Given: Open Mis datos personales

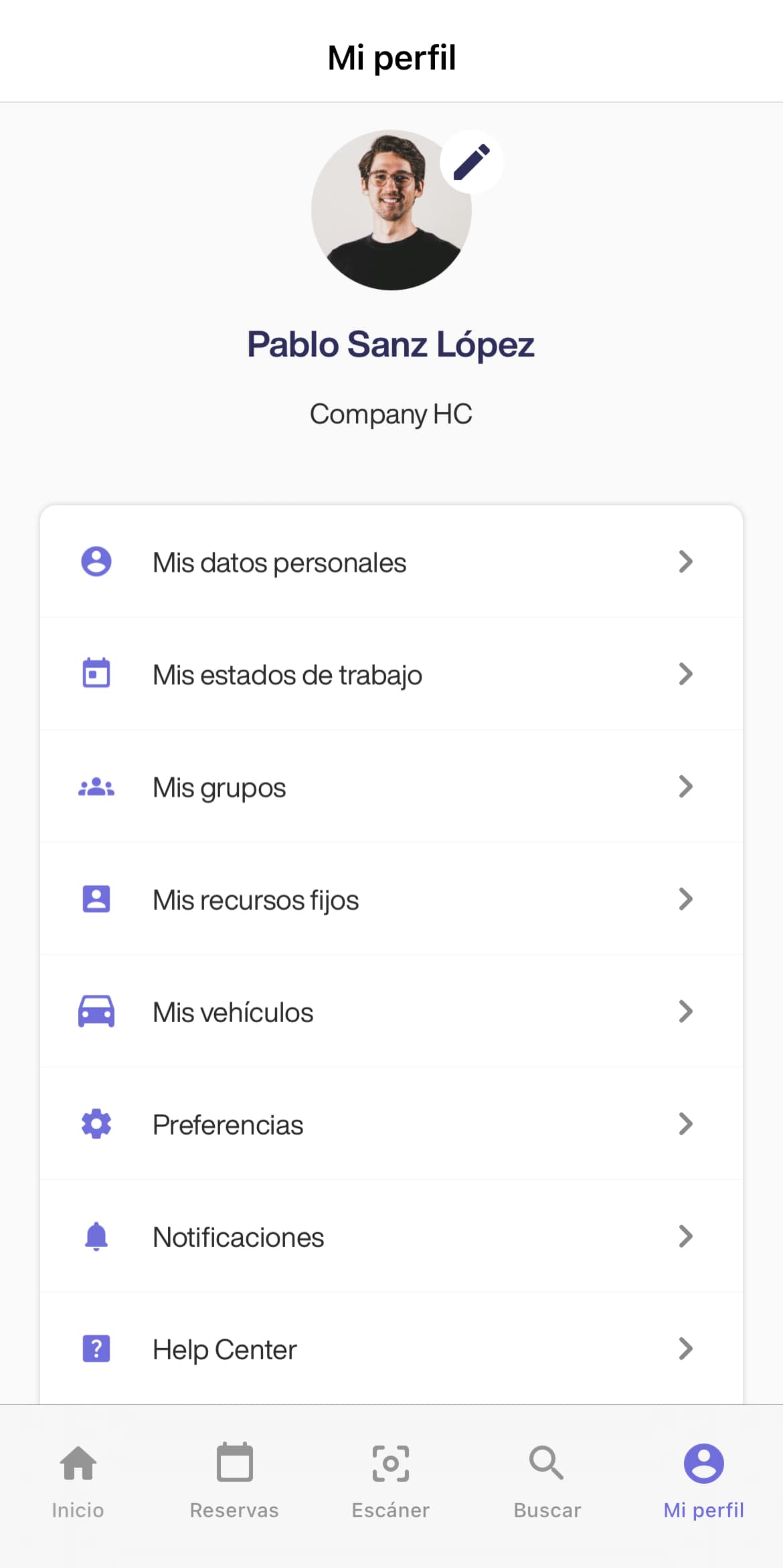Looking at the screenshot, I should point(391,562).
